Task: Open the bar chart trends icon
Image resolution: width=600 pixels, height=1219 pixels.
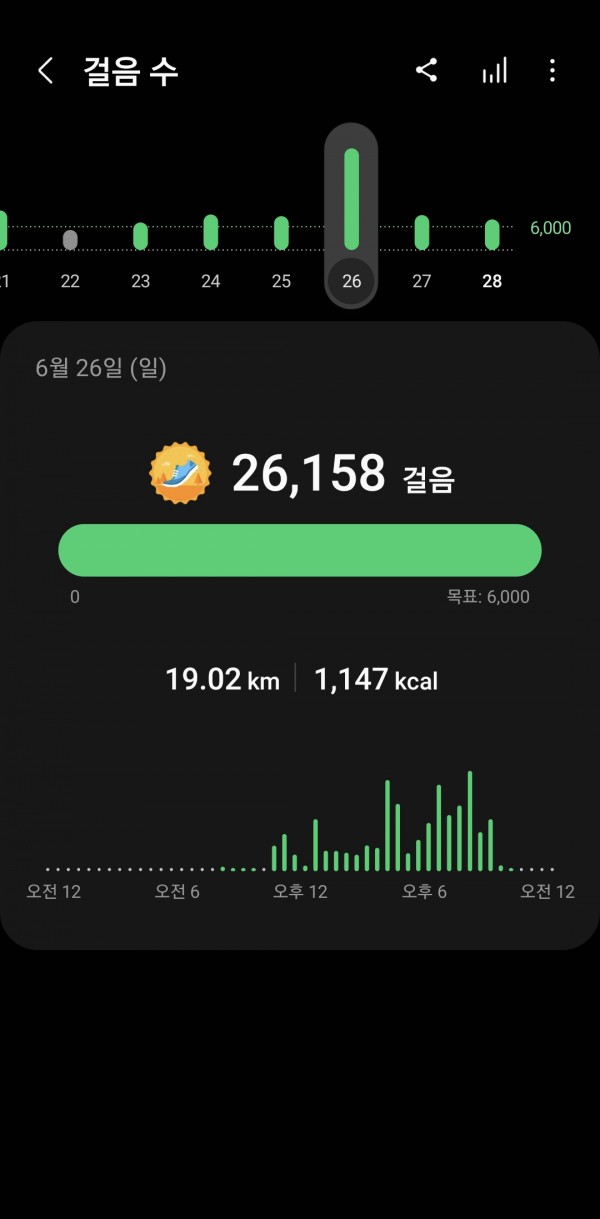Action: [494, 70]
